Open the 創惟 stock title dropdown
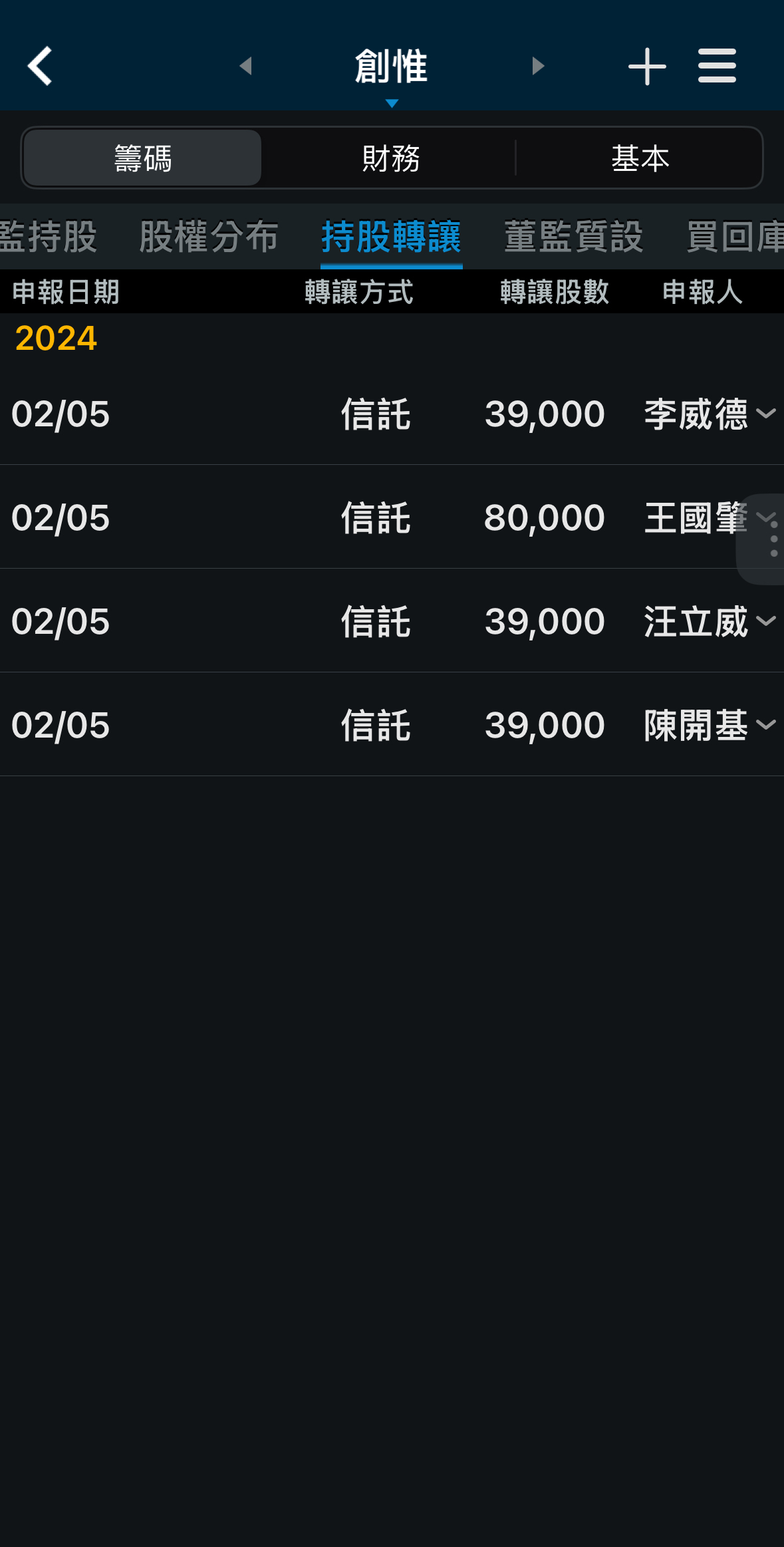The image size is (784, 1547). pos(391,70)
